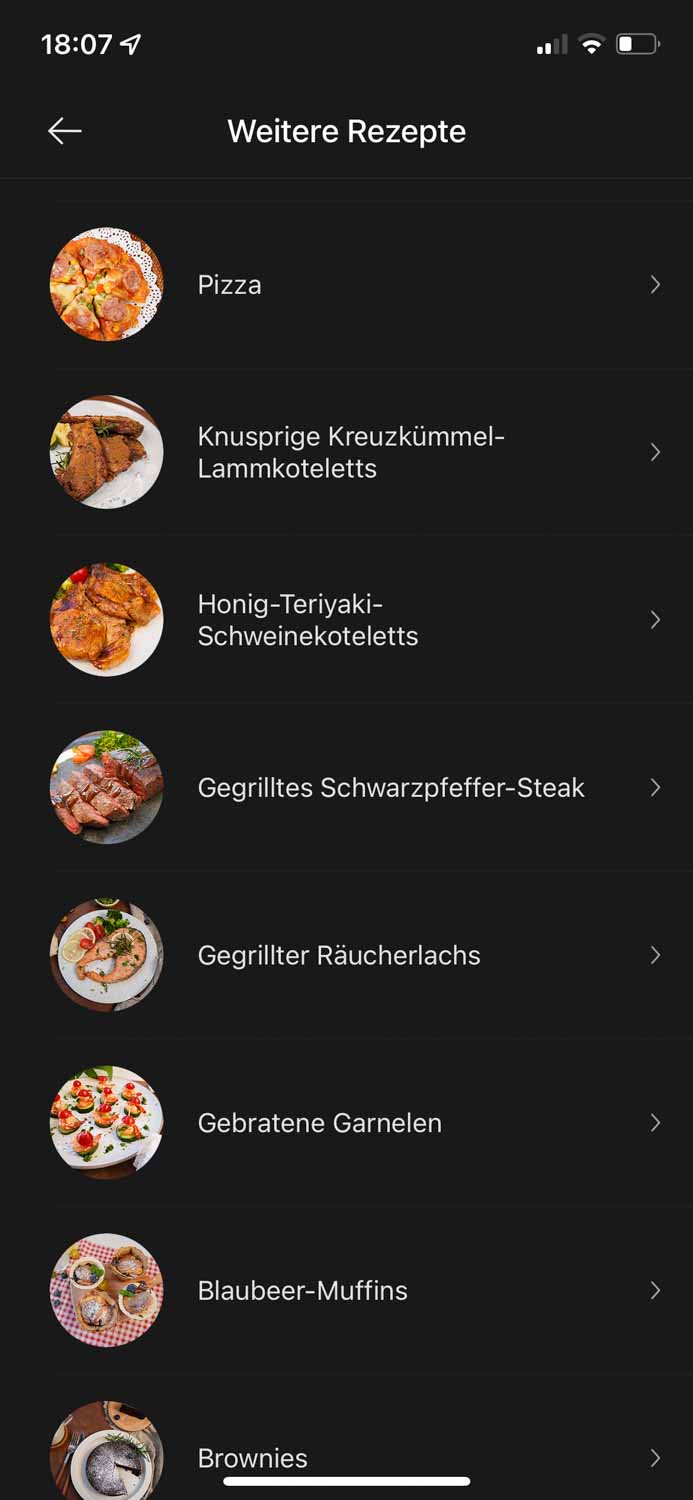The width and height of the screenshot is (693, 1500).
Task: Tap the Blaubeer-Muffins recipe row
Action: point(346,1290)
